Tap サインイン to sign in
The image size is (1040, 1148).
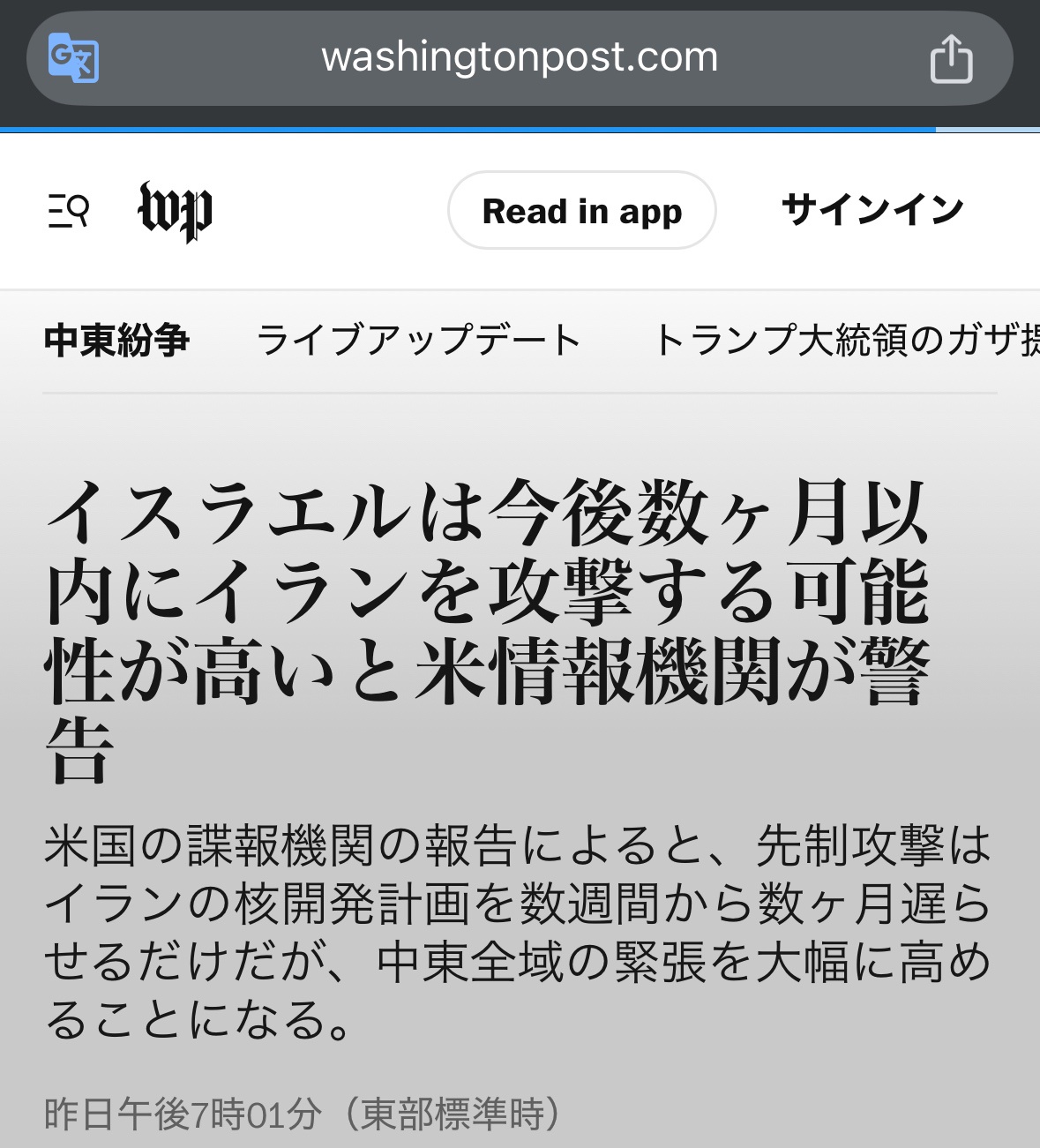coord(872,210)
